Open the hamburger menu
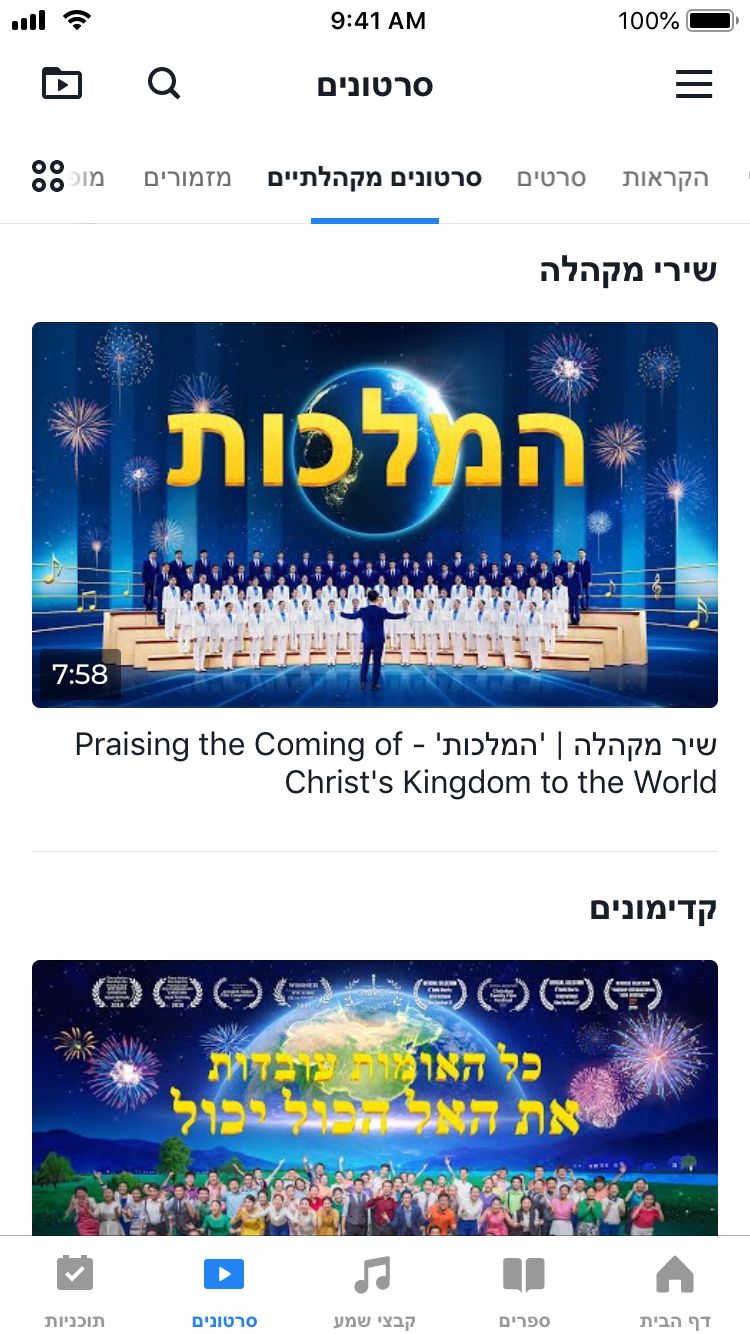Viewport: 750px width, 1334px height. click(693, 84)
